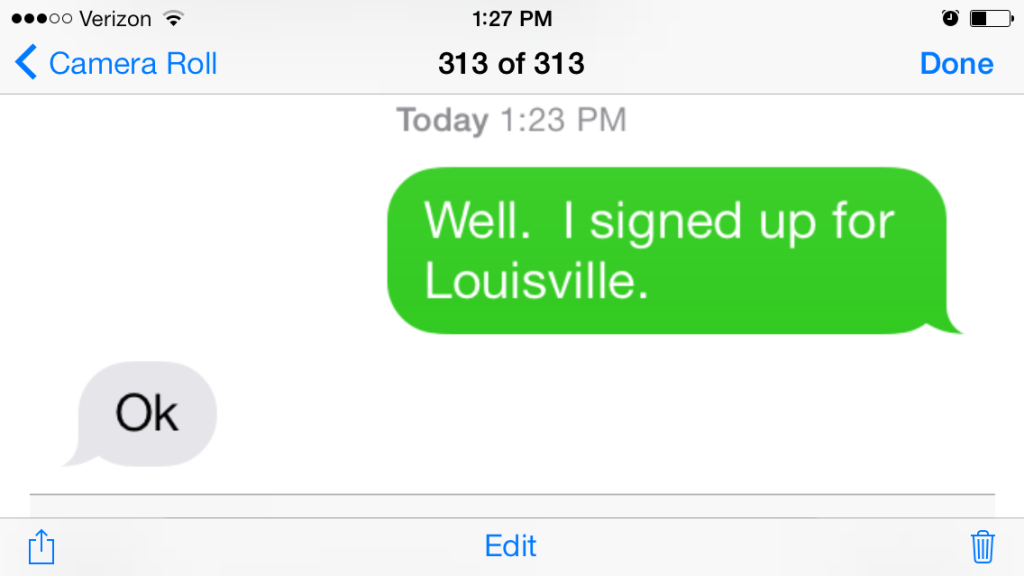Tap Done to close the photo
The image size is (1024, 576).
coord(956,64)
